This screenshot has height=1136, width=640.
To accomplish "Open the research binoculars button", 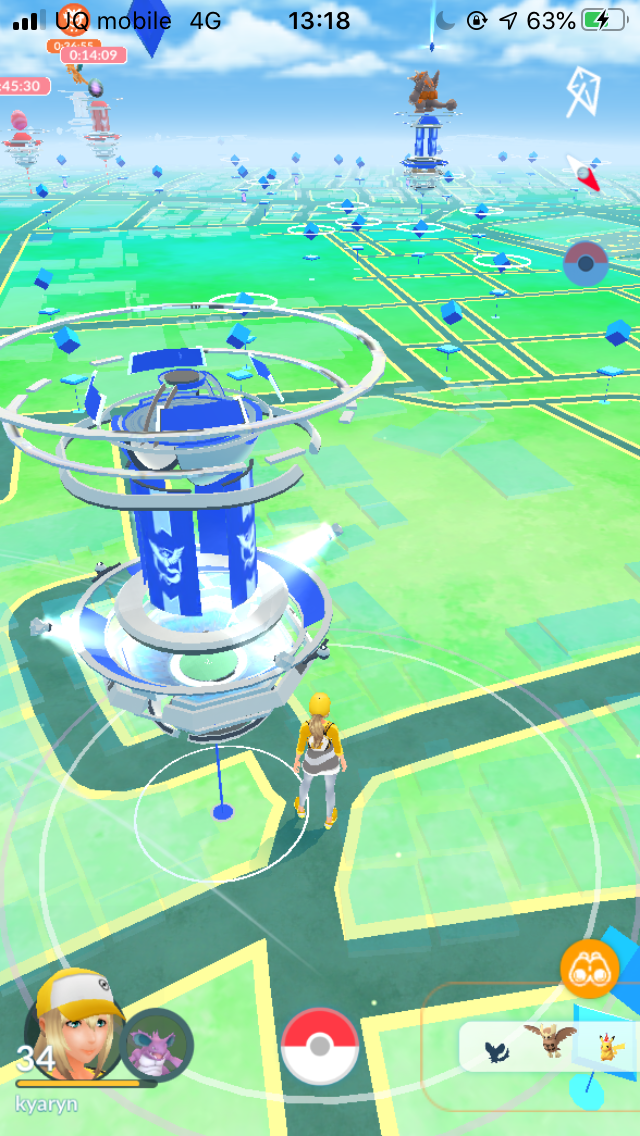I will 589,969.
